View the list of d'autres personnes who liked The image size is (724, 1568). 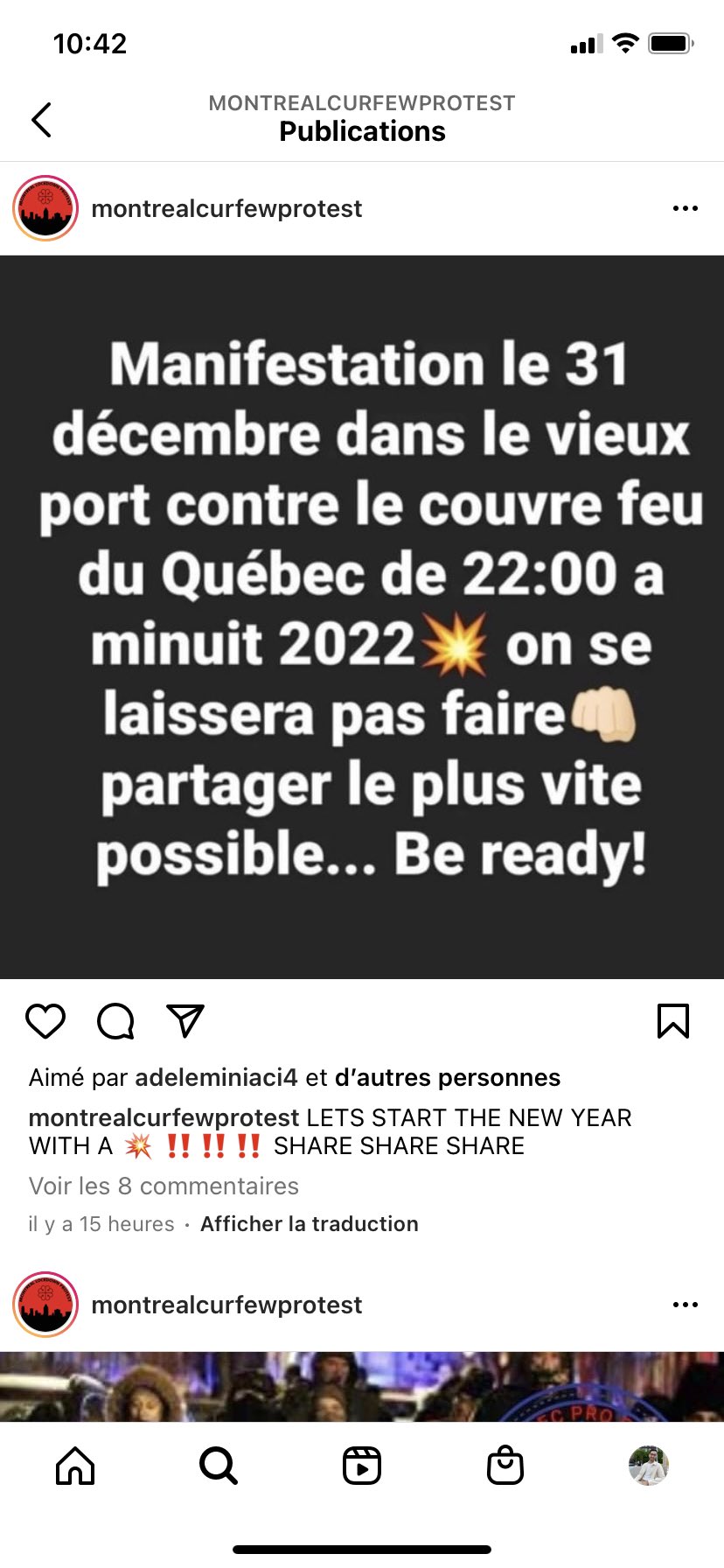point(447,1077)
